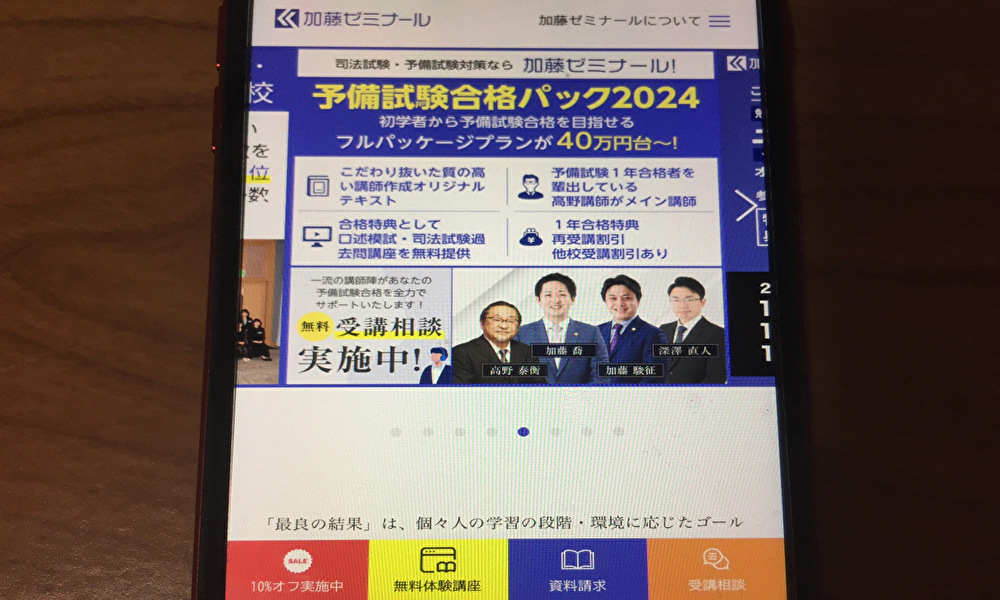Viewport: 1000px width, 600px height.
Task: Tap the 加藤ゼミナール logo to go home
Action: click(x=353, y=19)
